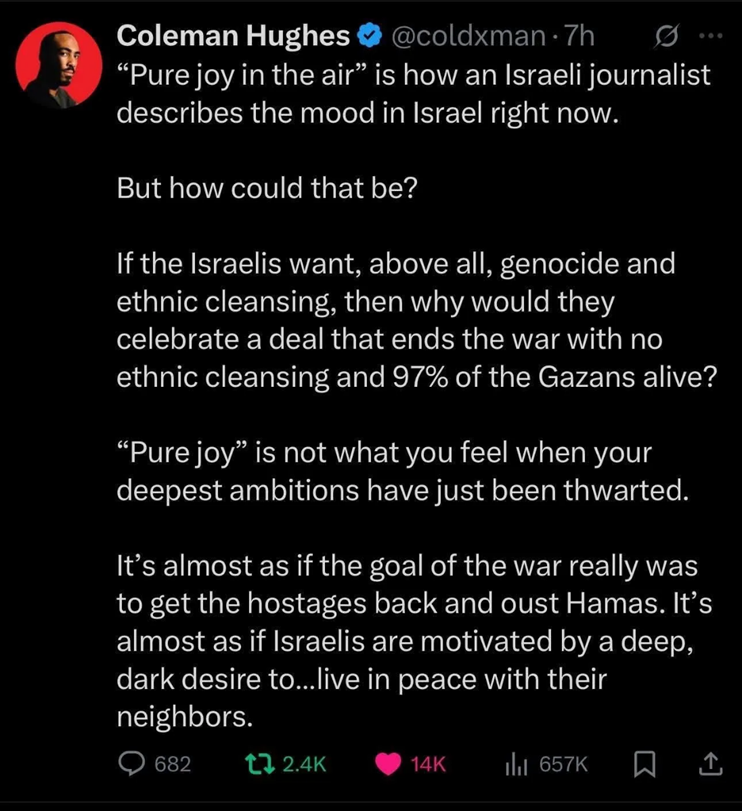Bookmark Coleman Hughes' post
Screen dimensions: 742x811
(x=643, y=764)
